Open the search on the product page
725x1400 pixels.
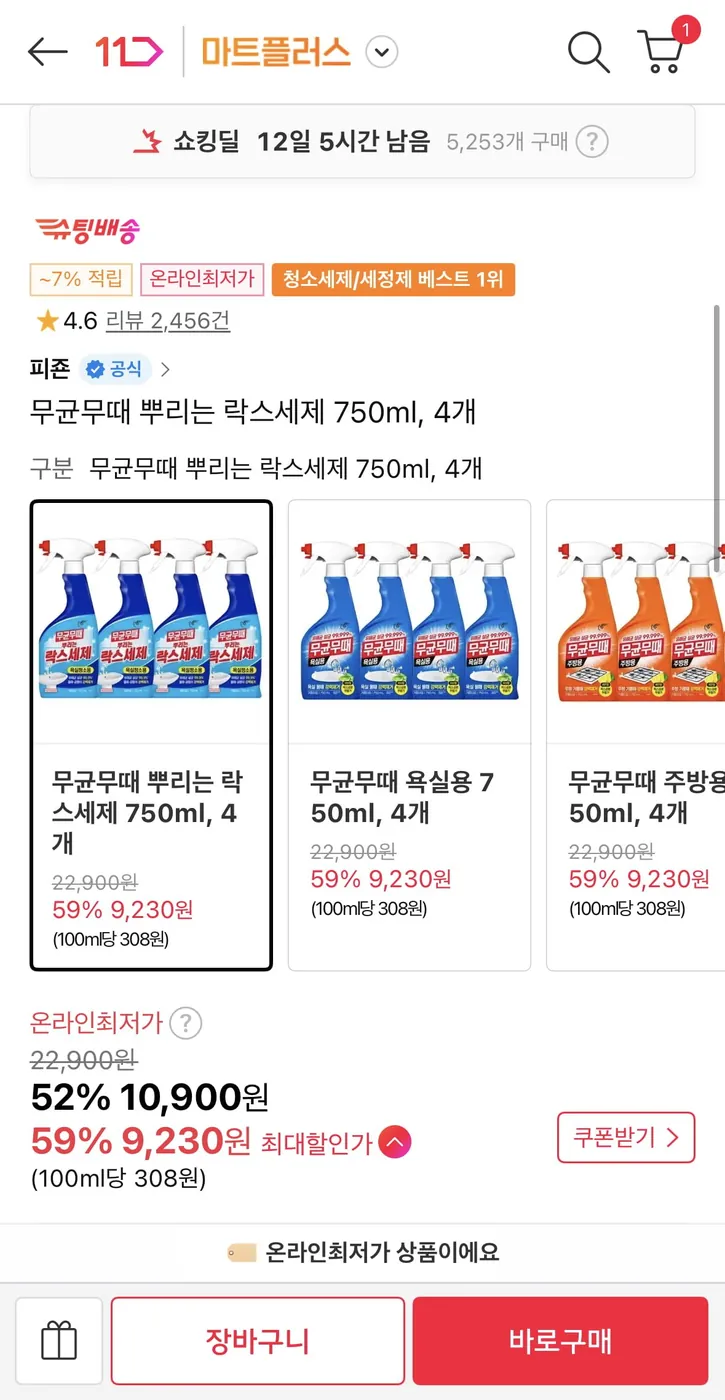[x=588, y=52]
